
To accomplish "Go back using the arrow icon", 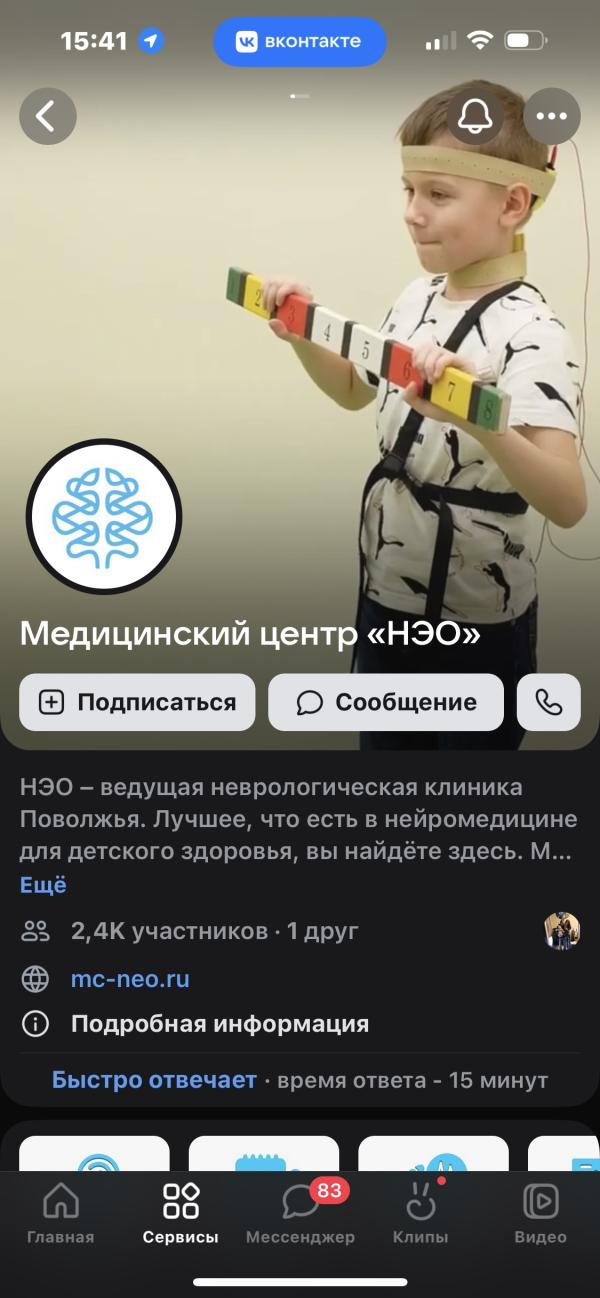I will [x=47, y=116].
